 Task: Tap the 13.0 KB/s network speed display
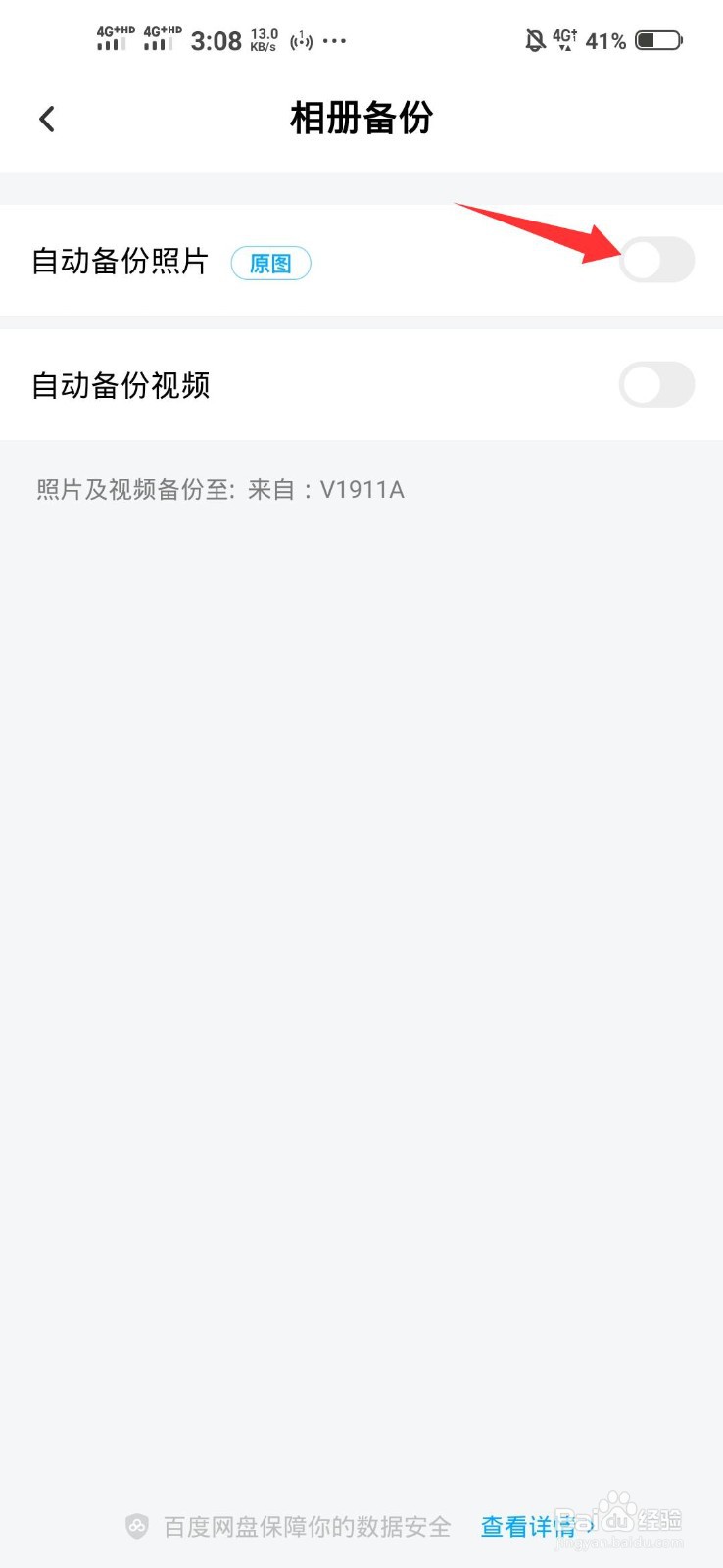pyautogui.click(x=263, y=40)
